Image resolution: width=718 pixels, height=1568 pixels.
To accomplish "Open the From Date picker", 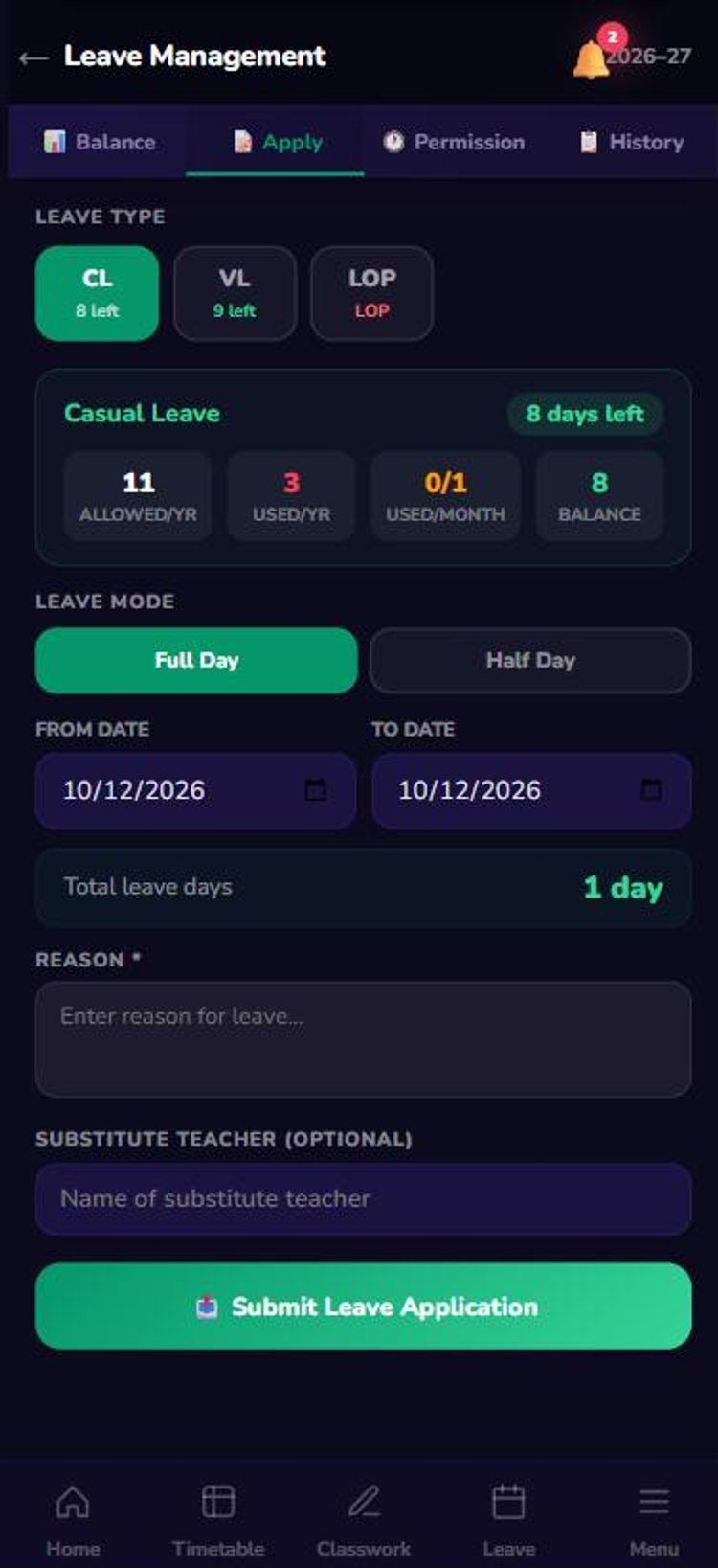I will pos(195,790).
